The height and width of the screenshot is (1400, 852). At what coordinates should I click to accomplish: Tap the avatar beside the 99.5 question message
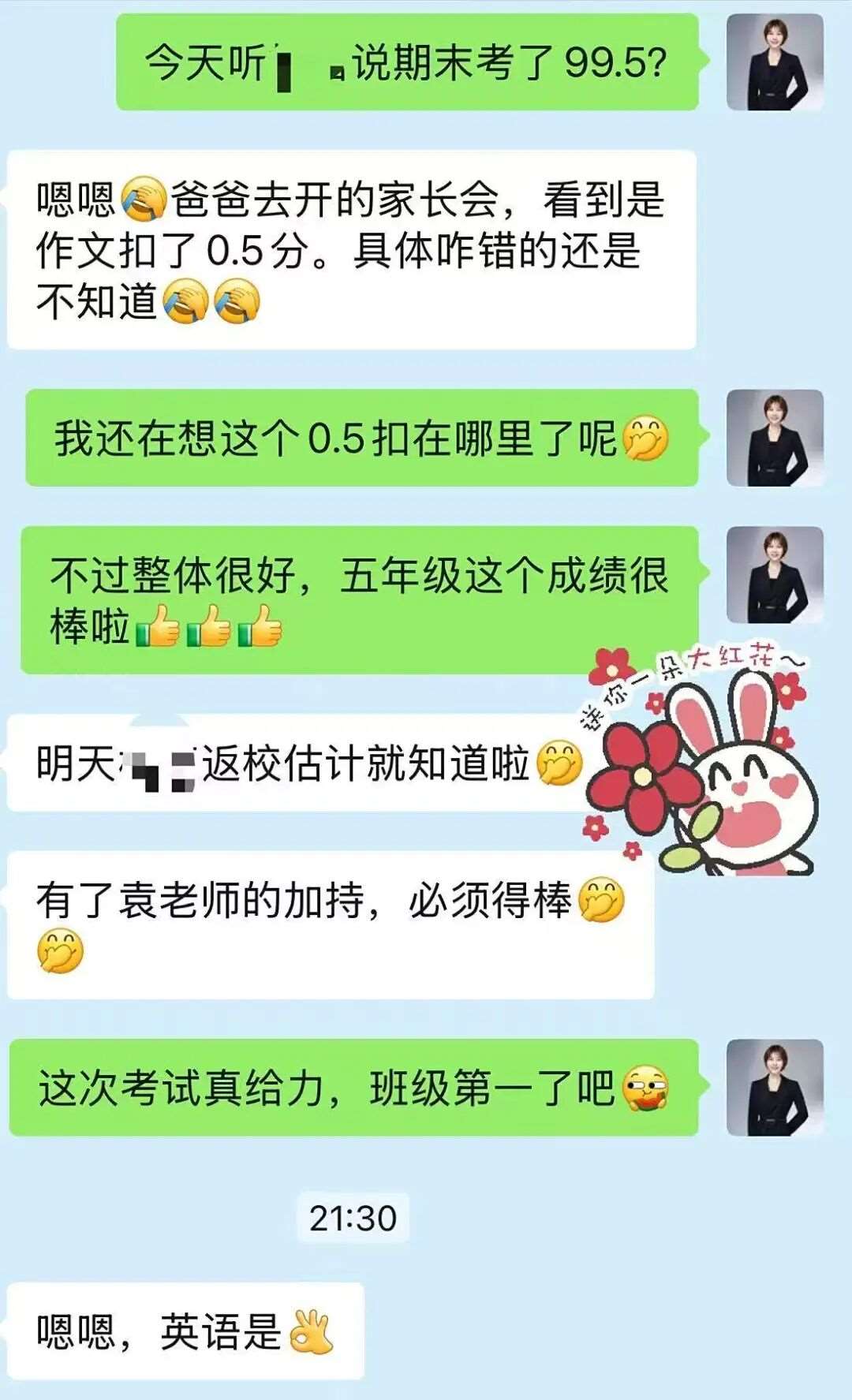tap(775, 62)
